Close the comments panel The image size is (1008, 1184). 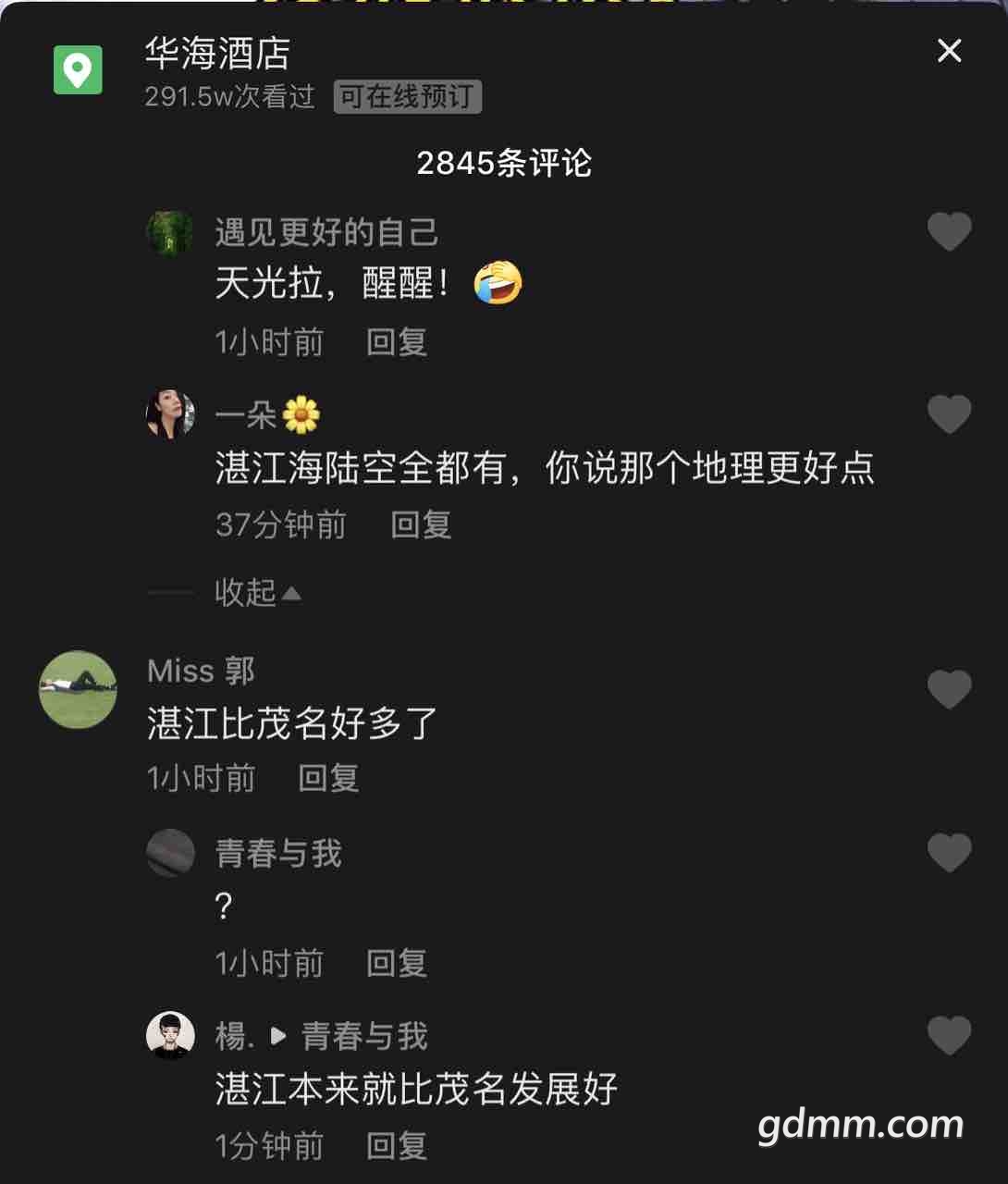tap(949, 51)
